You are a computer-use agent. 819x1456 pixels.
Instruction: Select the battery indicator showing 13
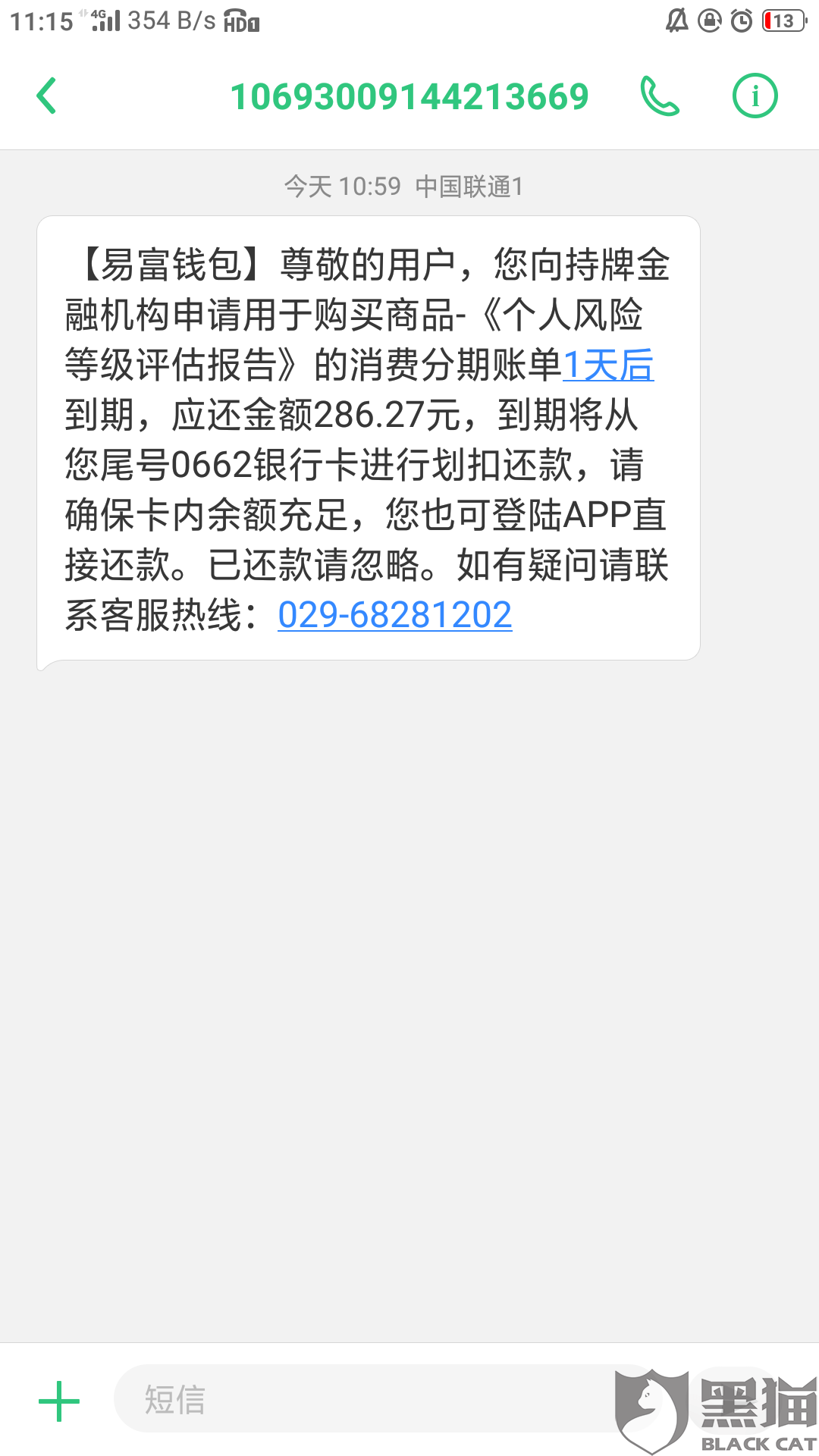coord(782,20)
